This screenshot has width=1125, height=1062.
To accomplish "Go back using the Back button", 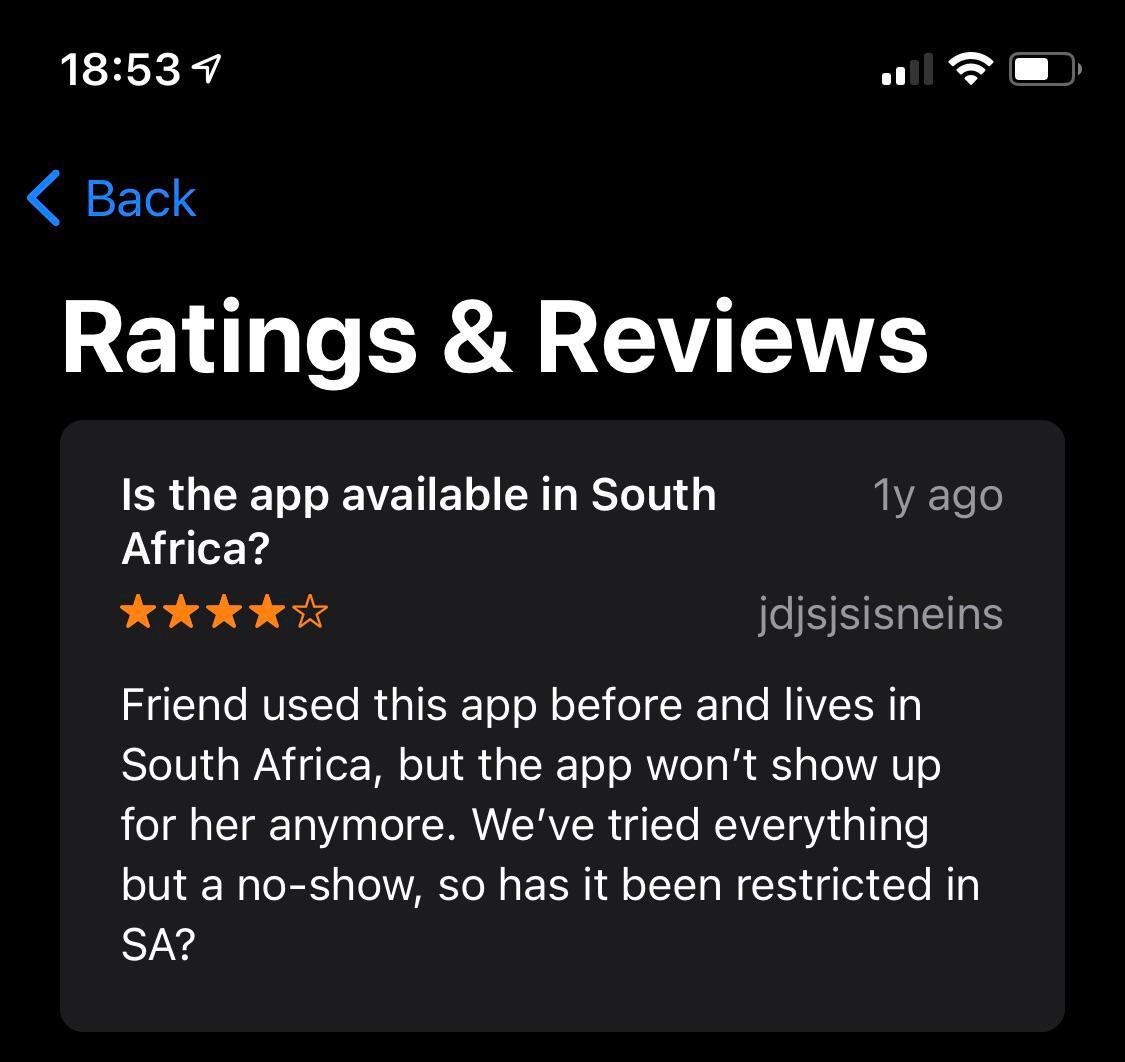I will (112, 198).
